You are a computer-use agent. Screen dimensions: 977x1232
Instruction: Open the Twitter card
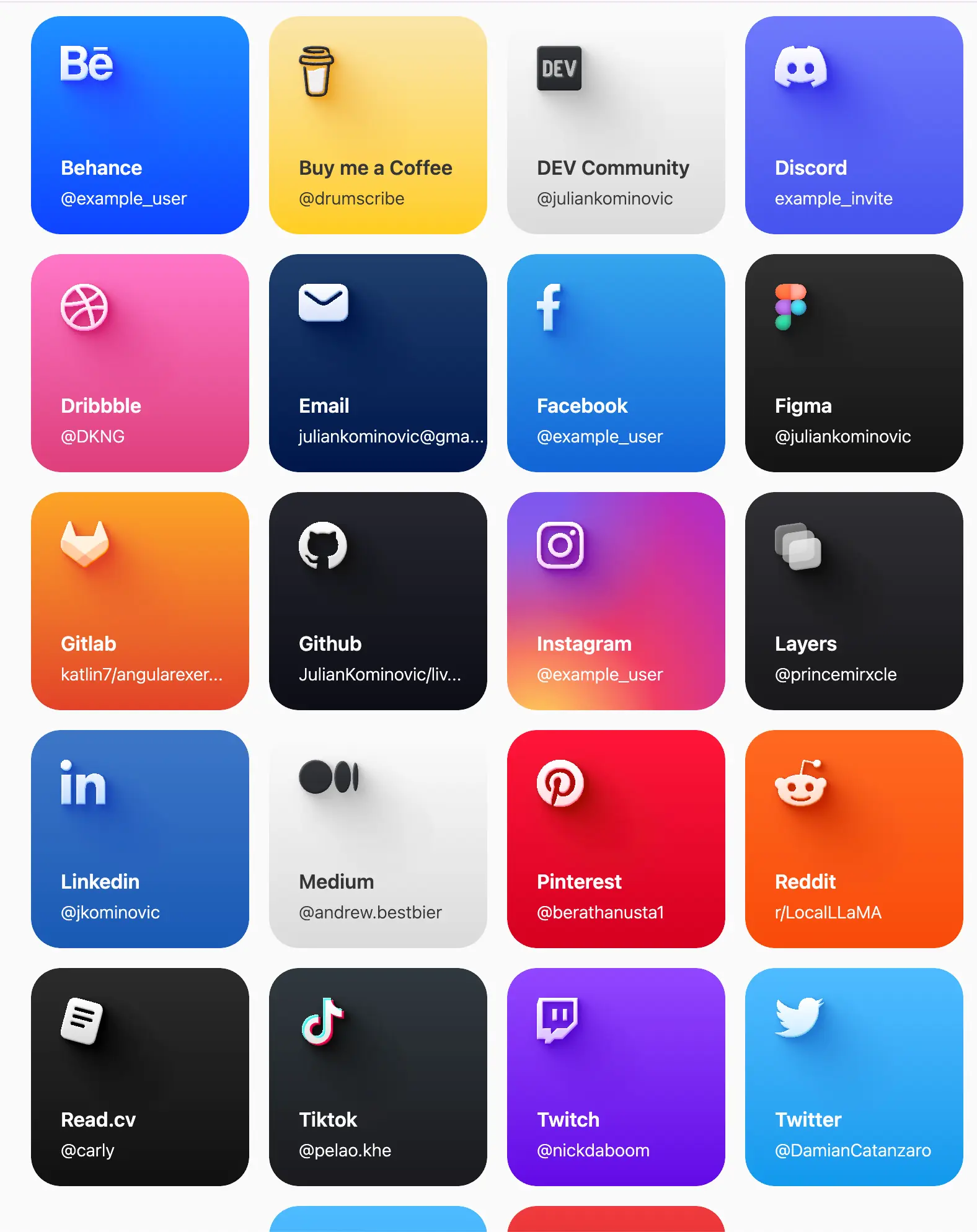point(854,1077)
